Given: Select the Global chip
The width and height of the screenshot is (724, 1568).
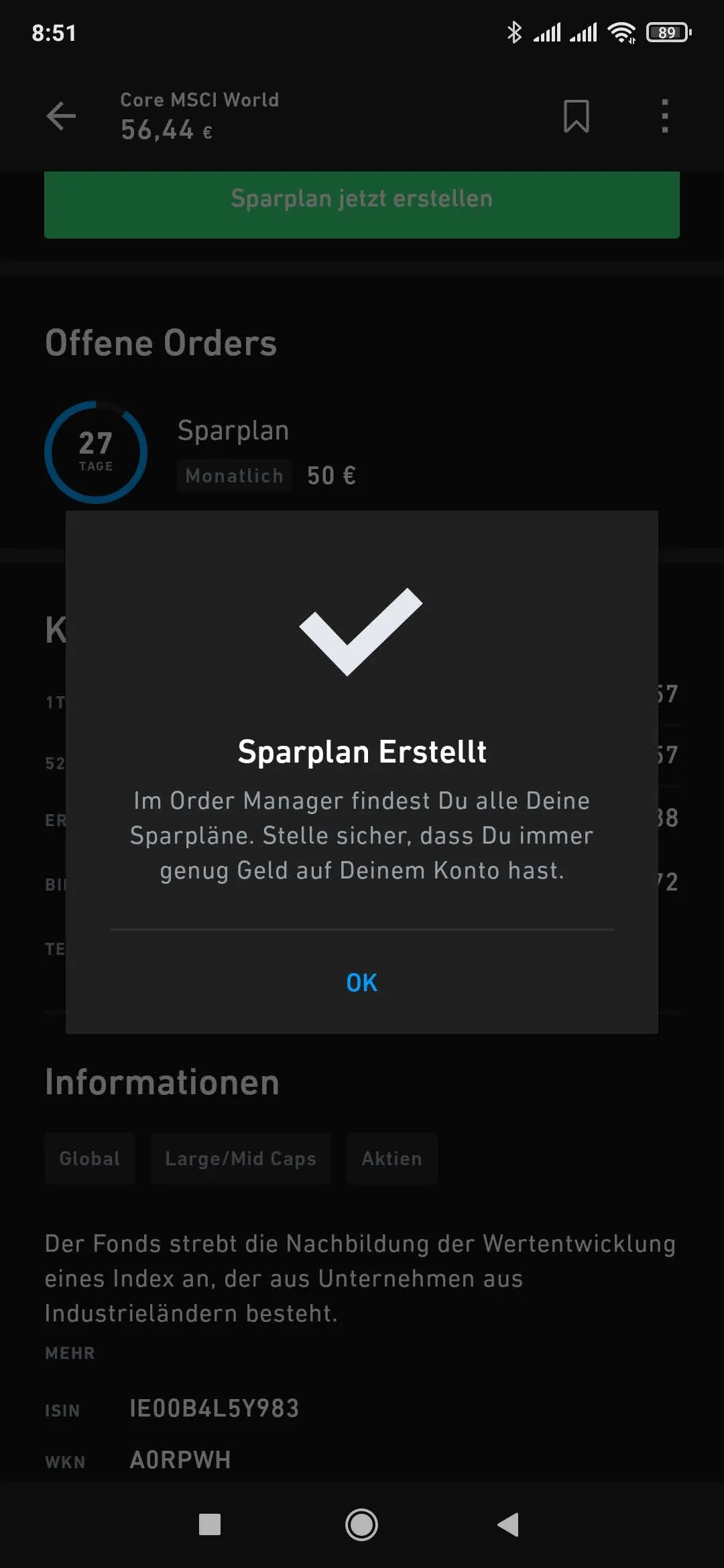Looking at the screenshot, I should pyautogui.click(x=90, y=1159).
